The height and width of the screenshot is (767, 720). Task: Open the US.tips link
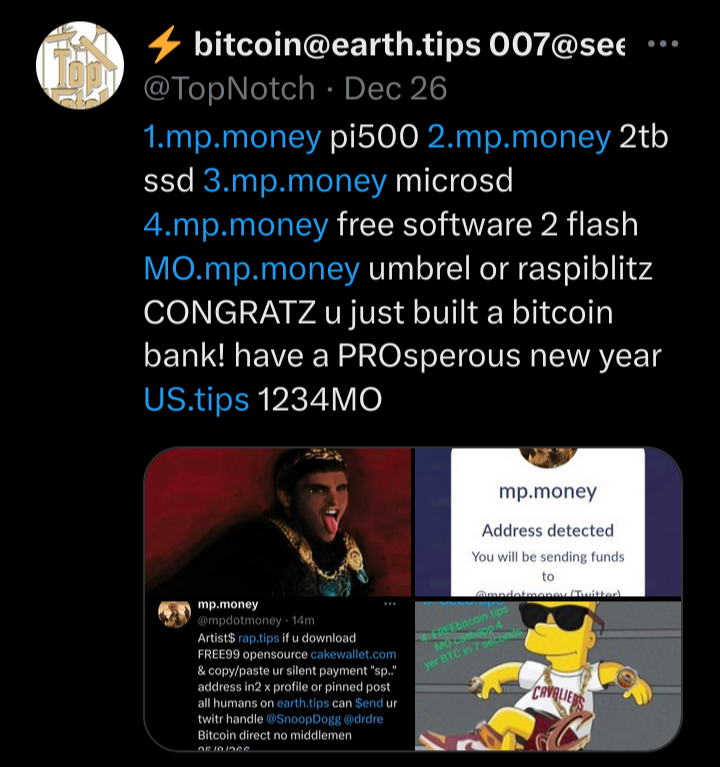pos(196,400)
